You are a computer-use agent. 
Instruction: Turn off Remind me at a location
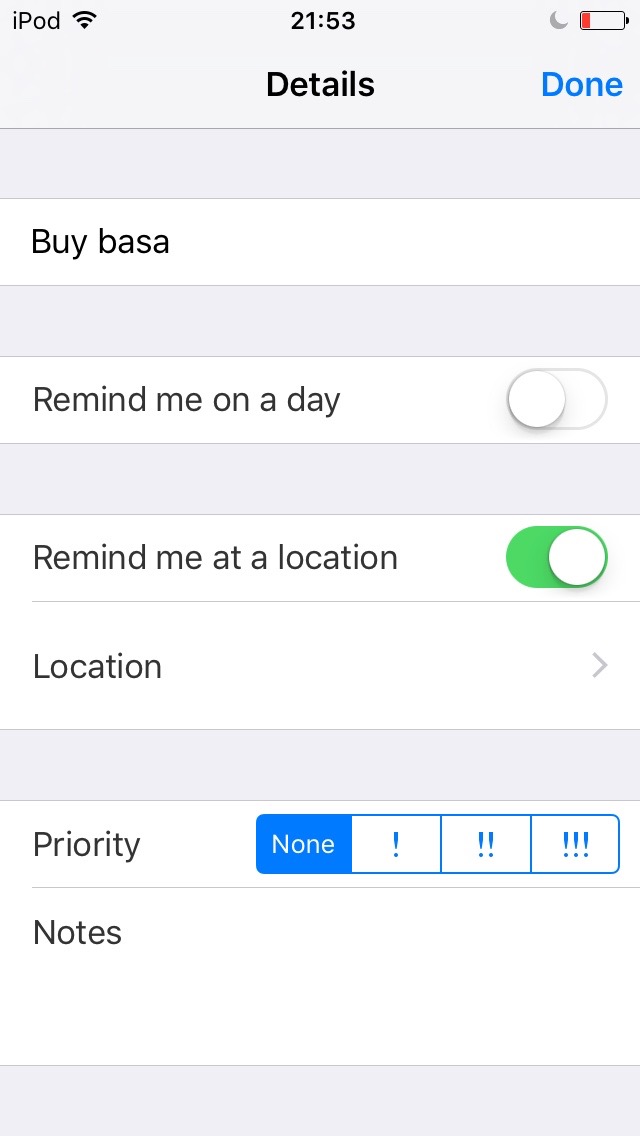click(x=557, y=557)
